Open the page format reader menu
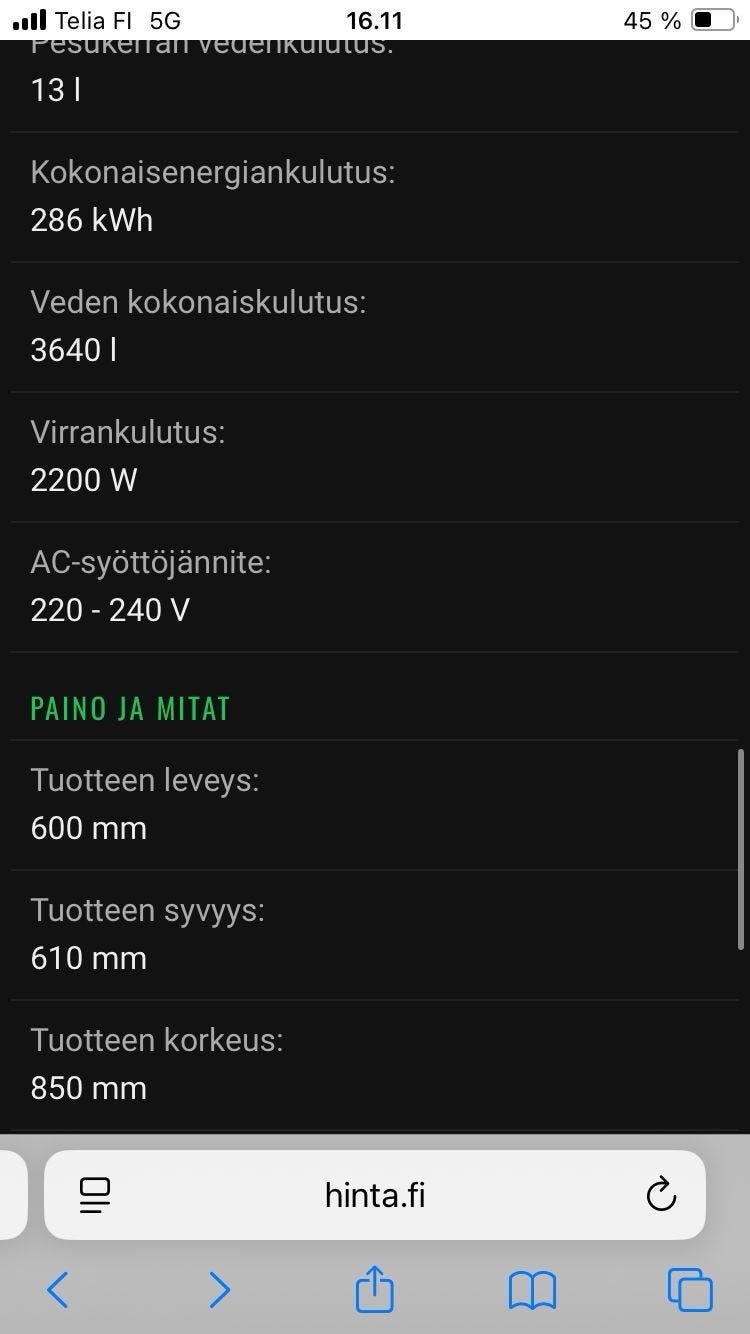 click(x=95, y=1195)
